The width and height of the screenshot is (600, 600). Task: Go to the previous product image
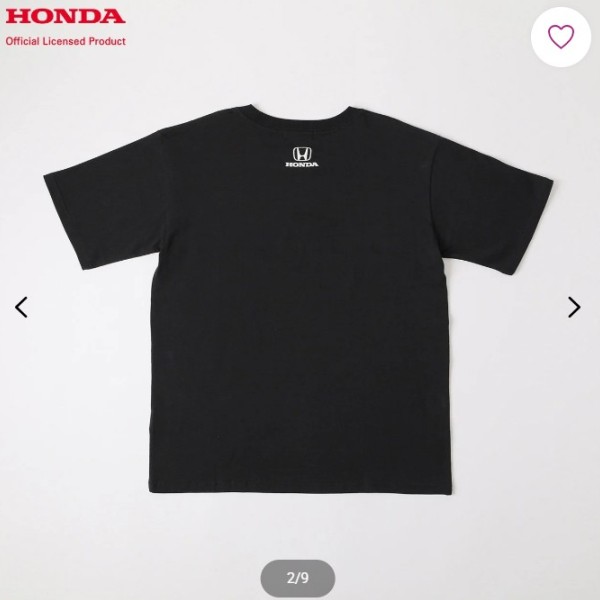(21, 307)
